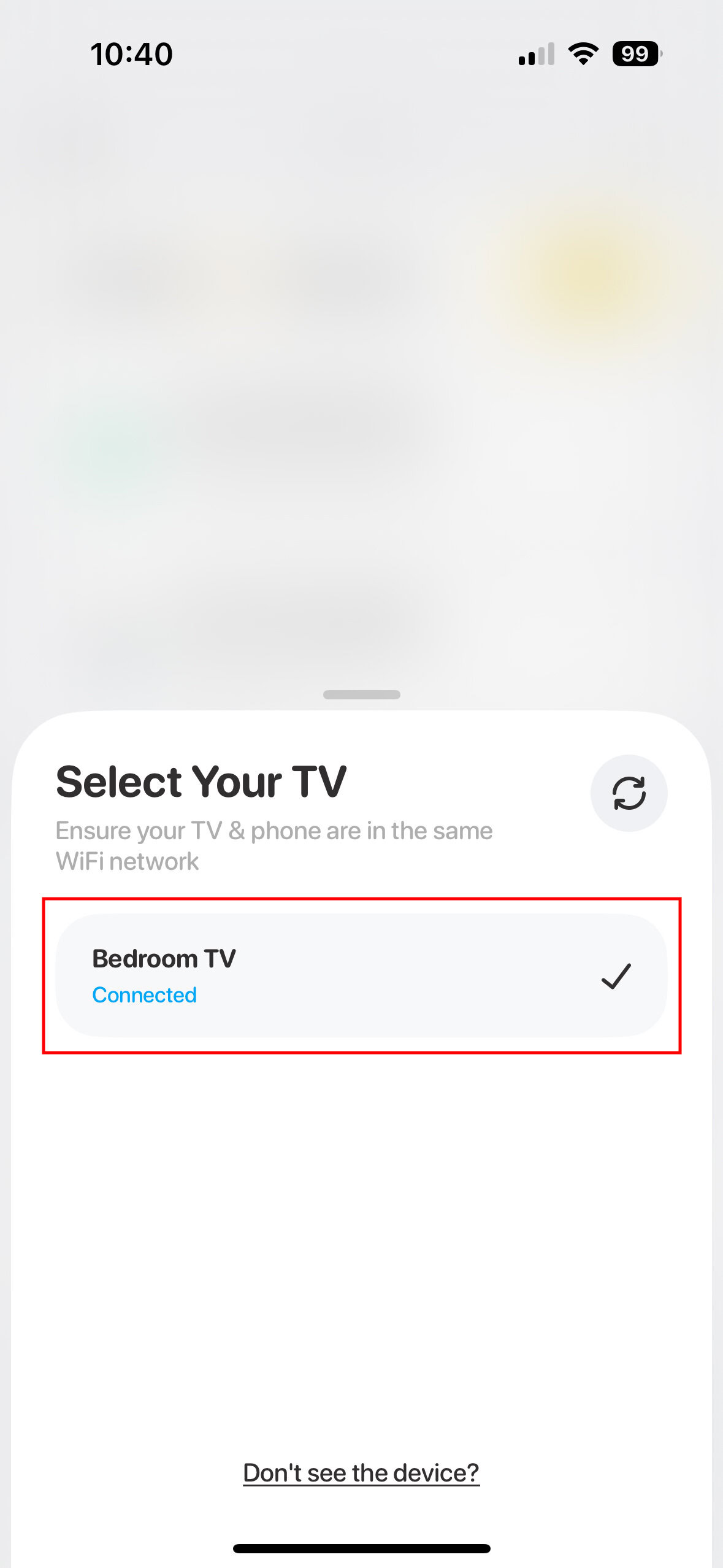723x1568 pixels.
Task: Select the Bedroom TV device
Action: [361, 975]
